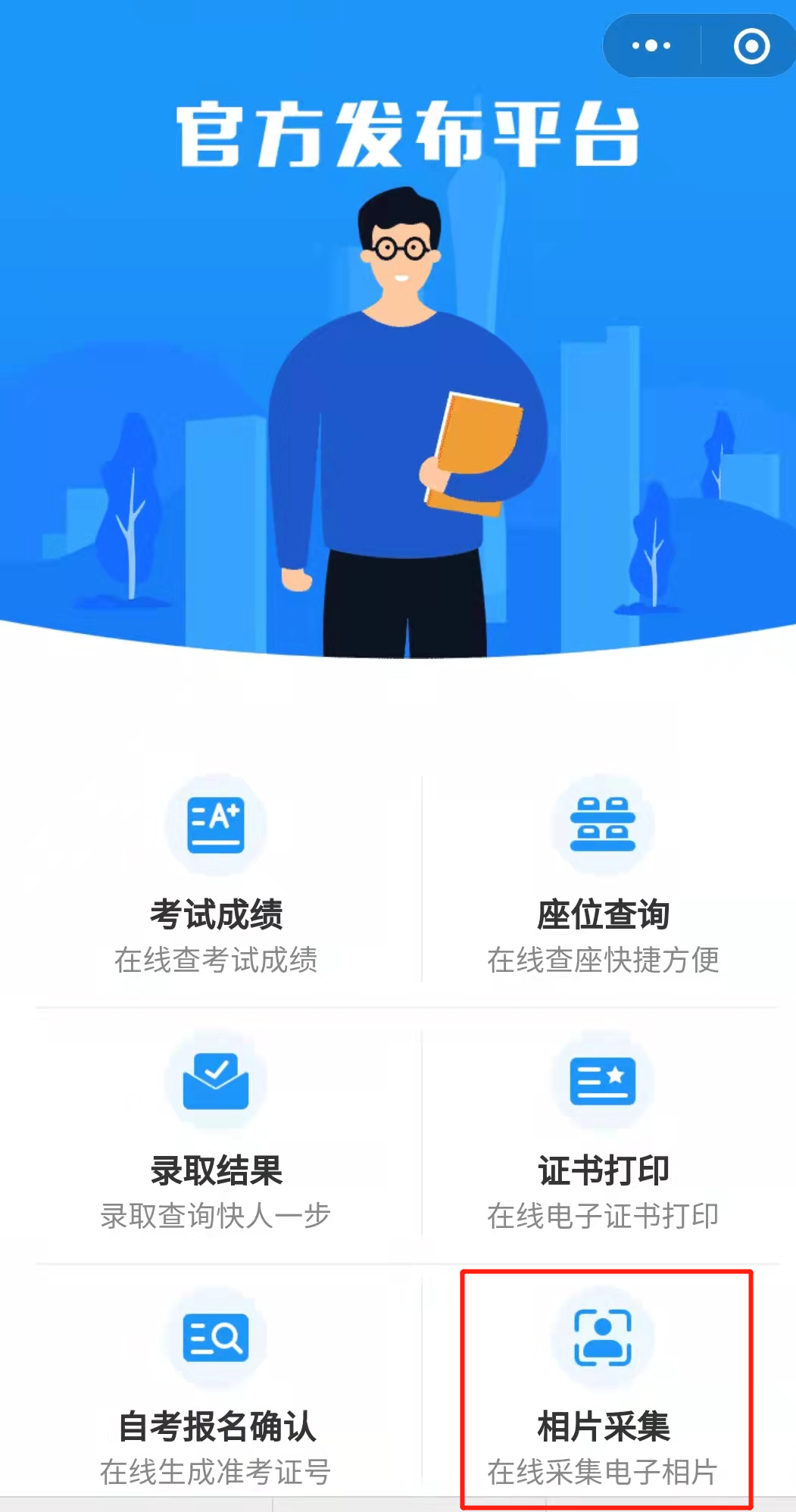
Task: Open 证书打印 certificate printing
Action: point(603,1134)
